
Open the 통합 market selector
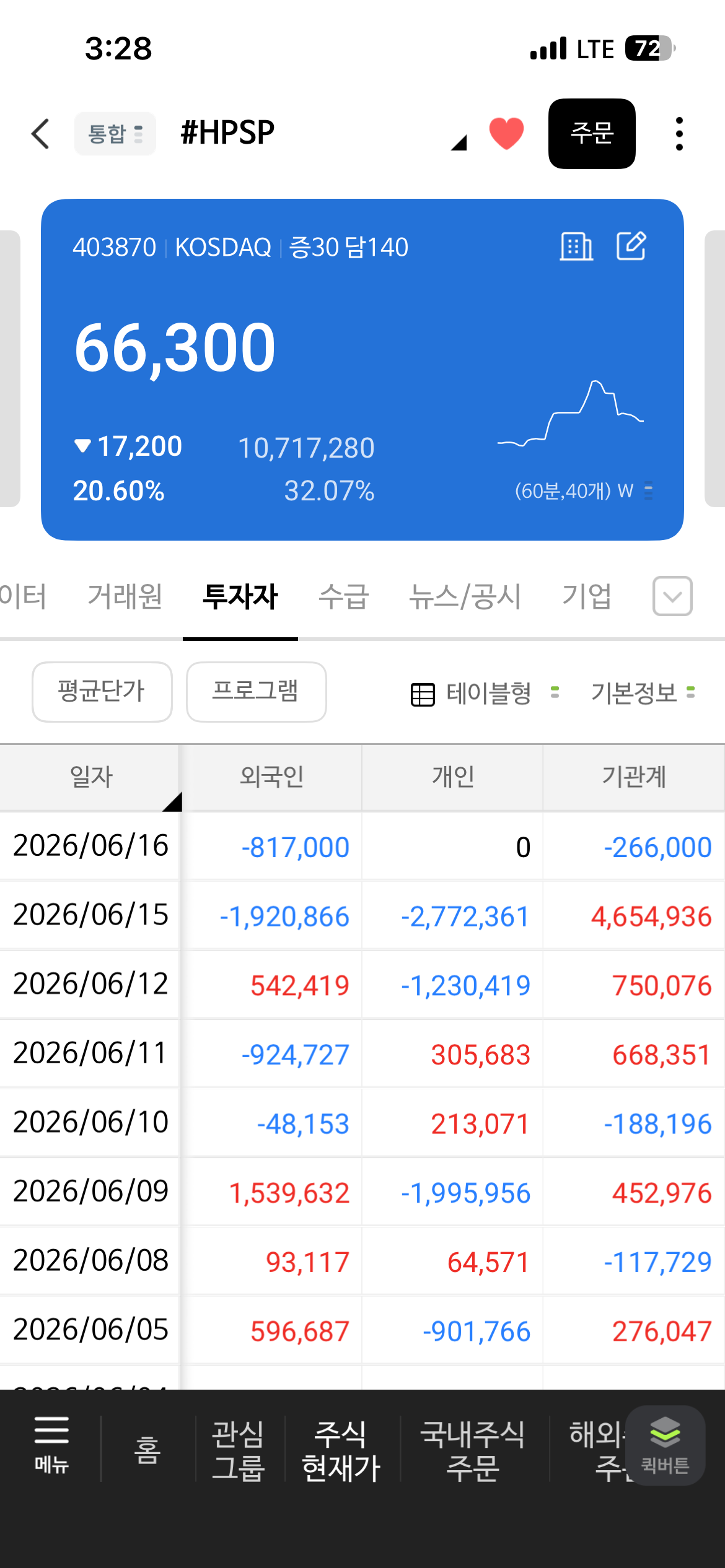(x=115, y=134)
